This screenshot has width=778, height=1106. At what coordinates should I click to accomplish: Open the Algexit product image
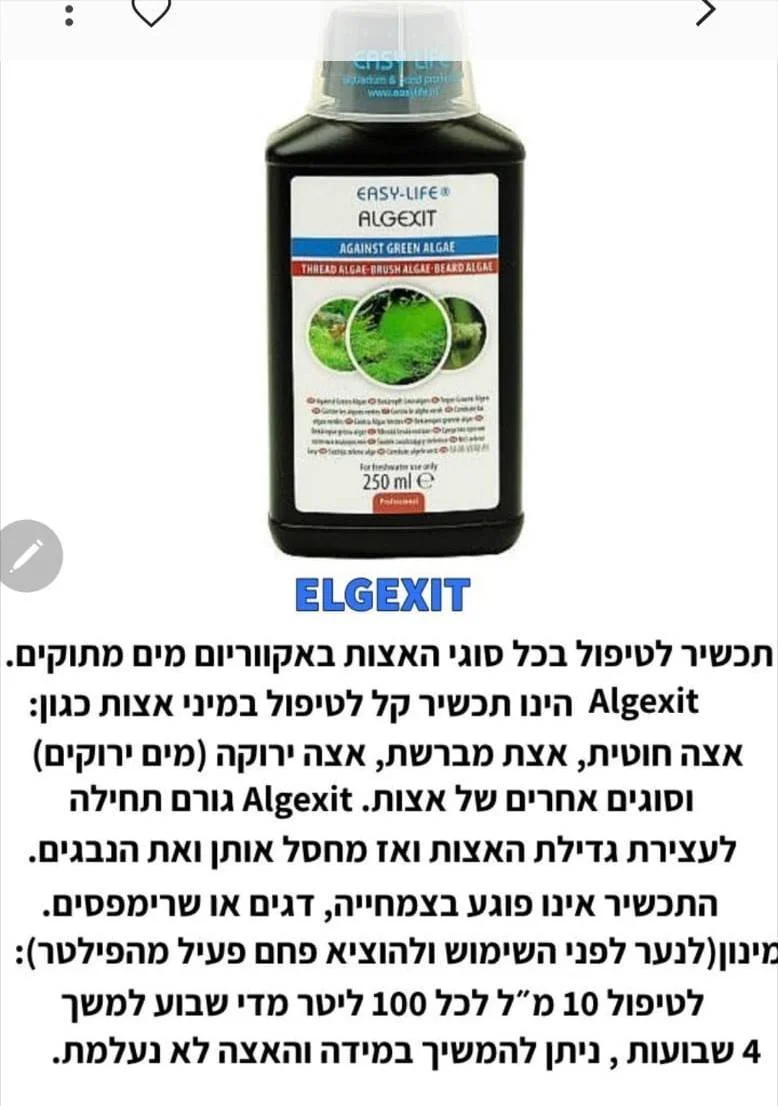pyautogui.click(x=394, y=290)
